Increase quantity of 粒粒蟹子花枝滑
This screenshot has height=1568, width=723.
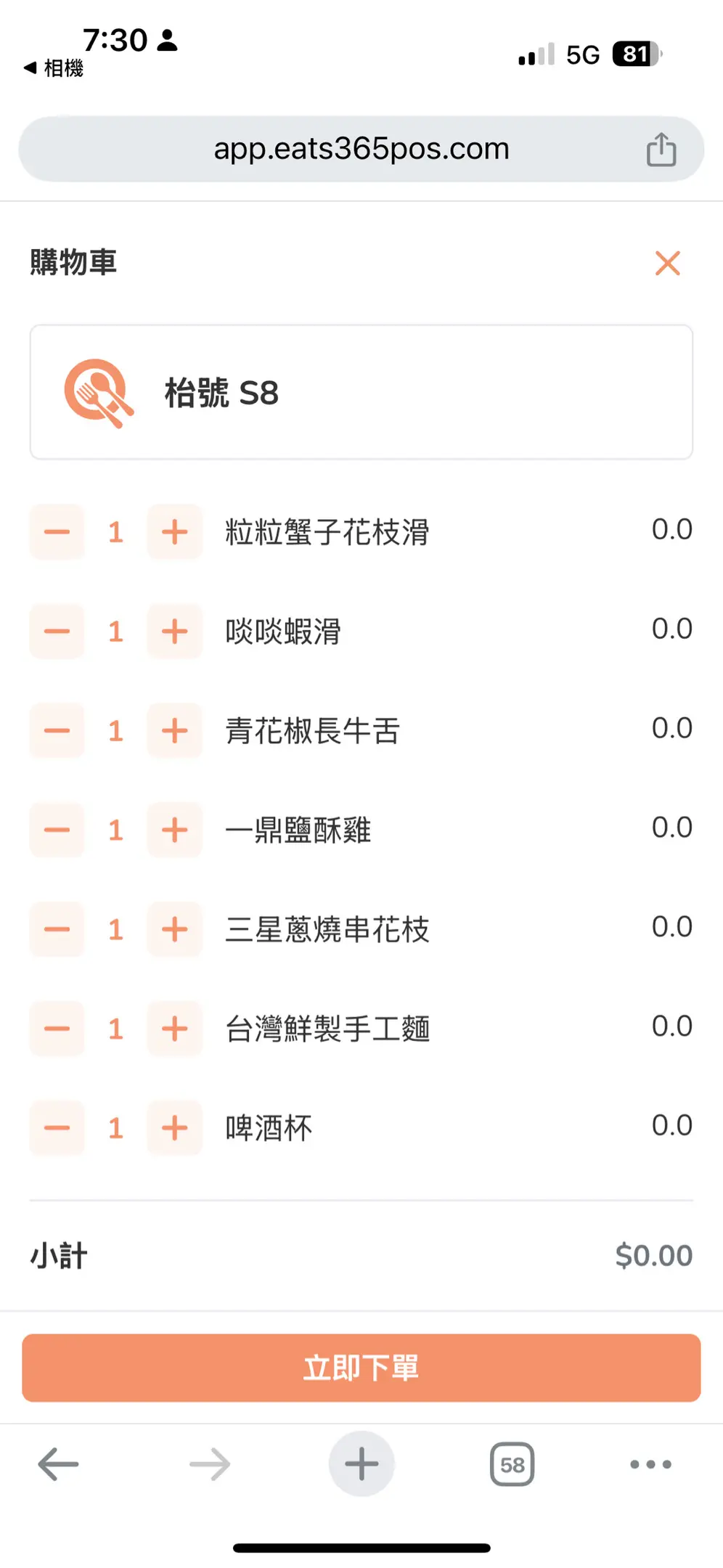pyautogui.click(x=174, y=532)
